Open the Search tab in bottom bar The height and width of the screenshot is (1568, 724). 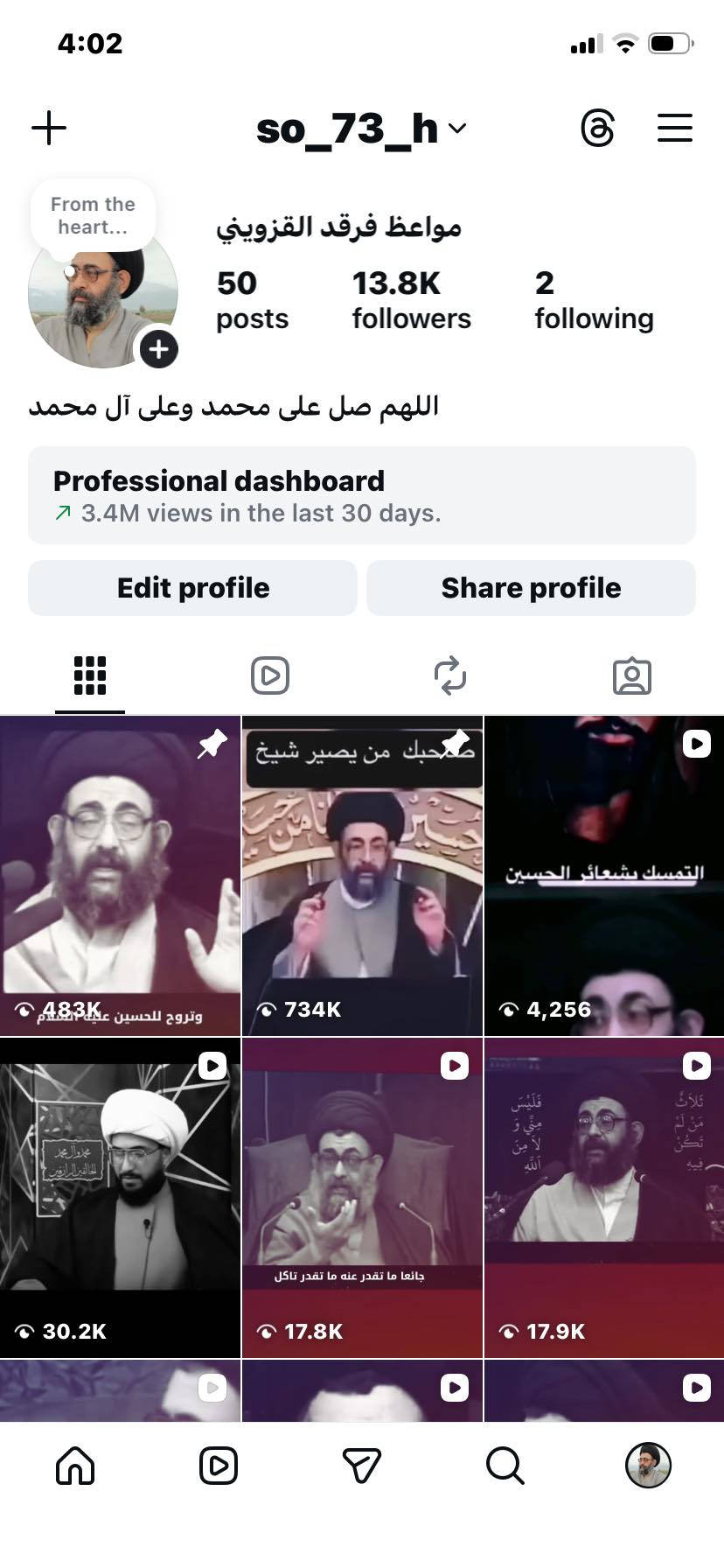(x=505, y=1466)
